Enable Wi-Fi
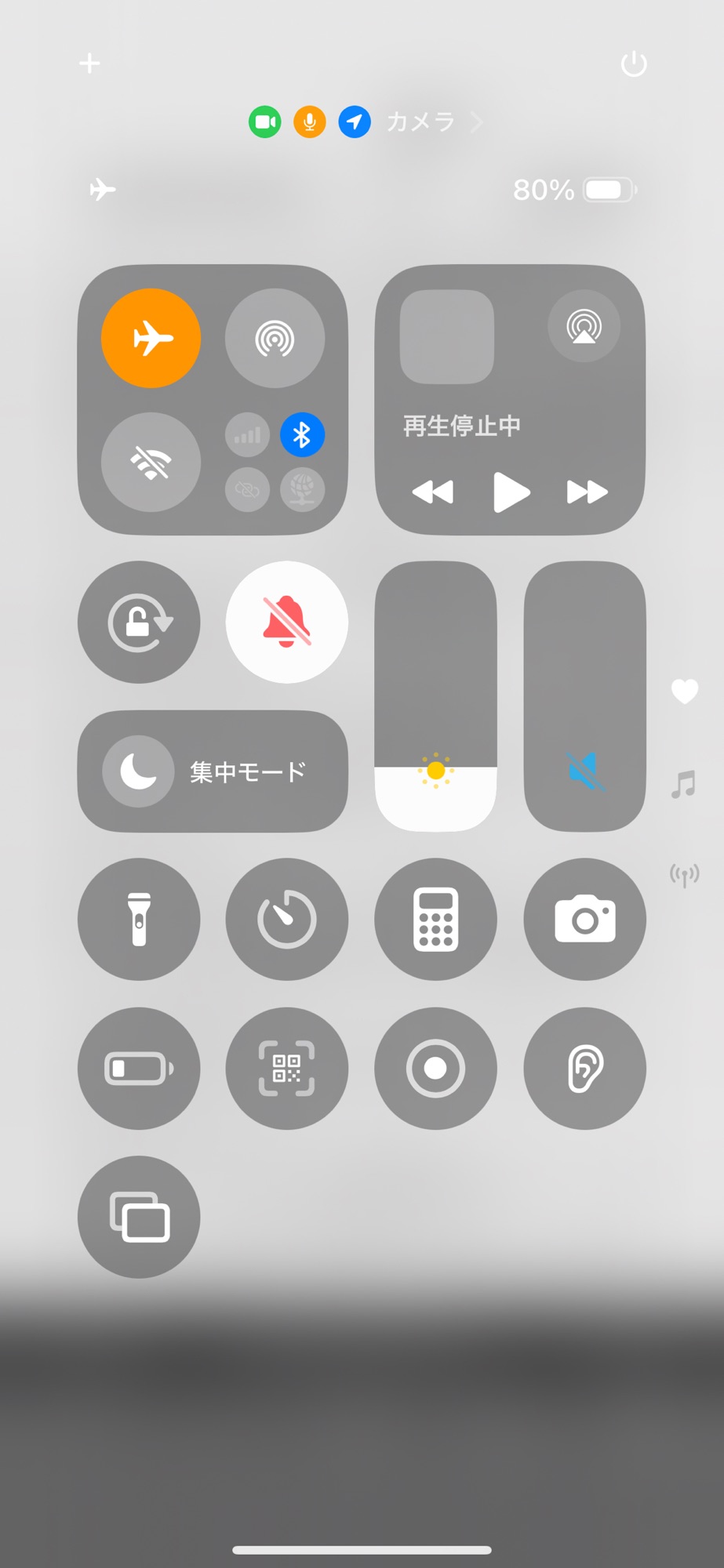The width and height of the screenshot is (724, 1568). click(x=151, y=462)
